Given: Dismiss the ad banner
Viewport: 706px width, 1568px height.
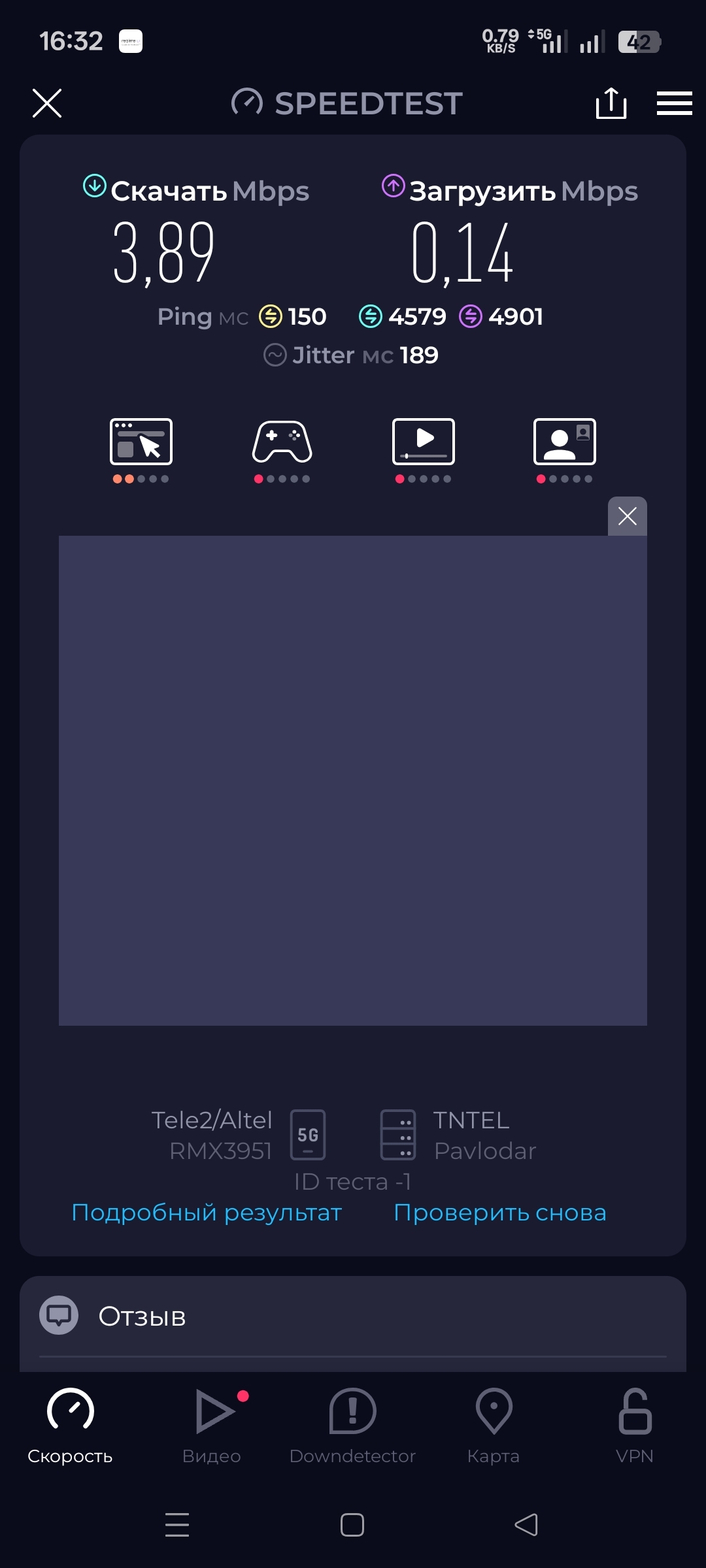Looking at the screenshot, I should (x=627, y=516).
